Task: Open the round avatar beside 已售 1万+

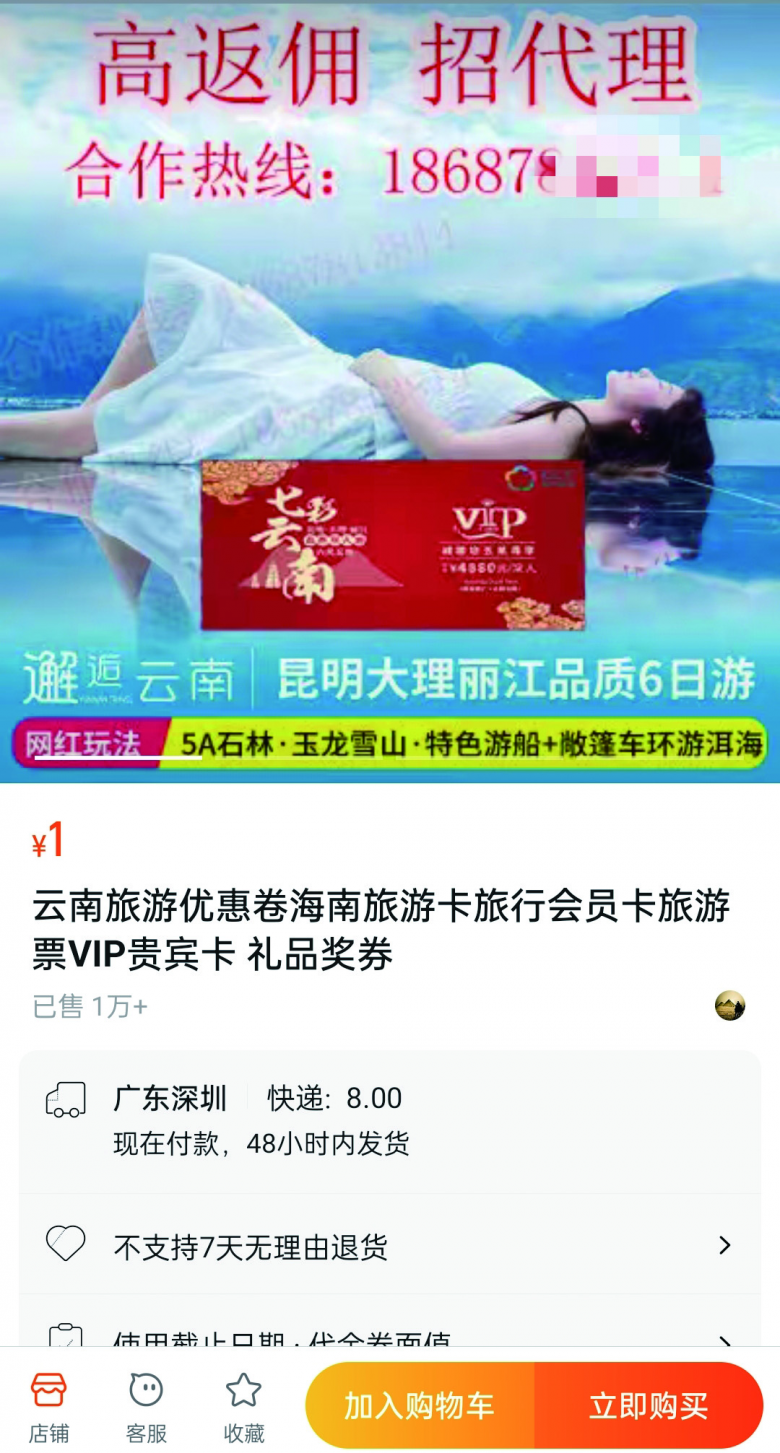Action: [730, 1005]
